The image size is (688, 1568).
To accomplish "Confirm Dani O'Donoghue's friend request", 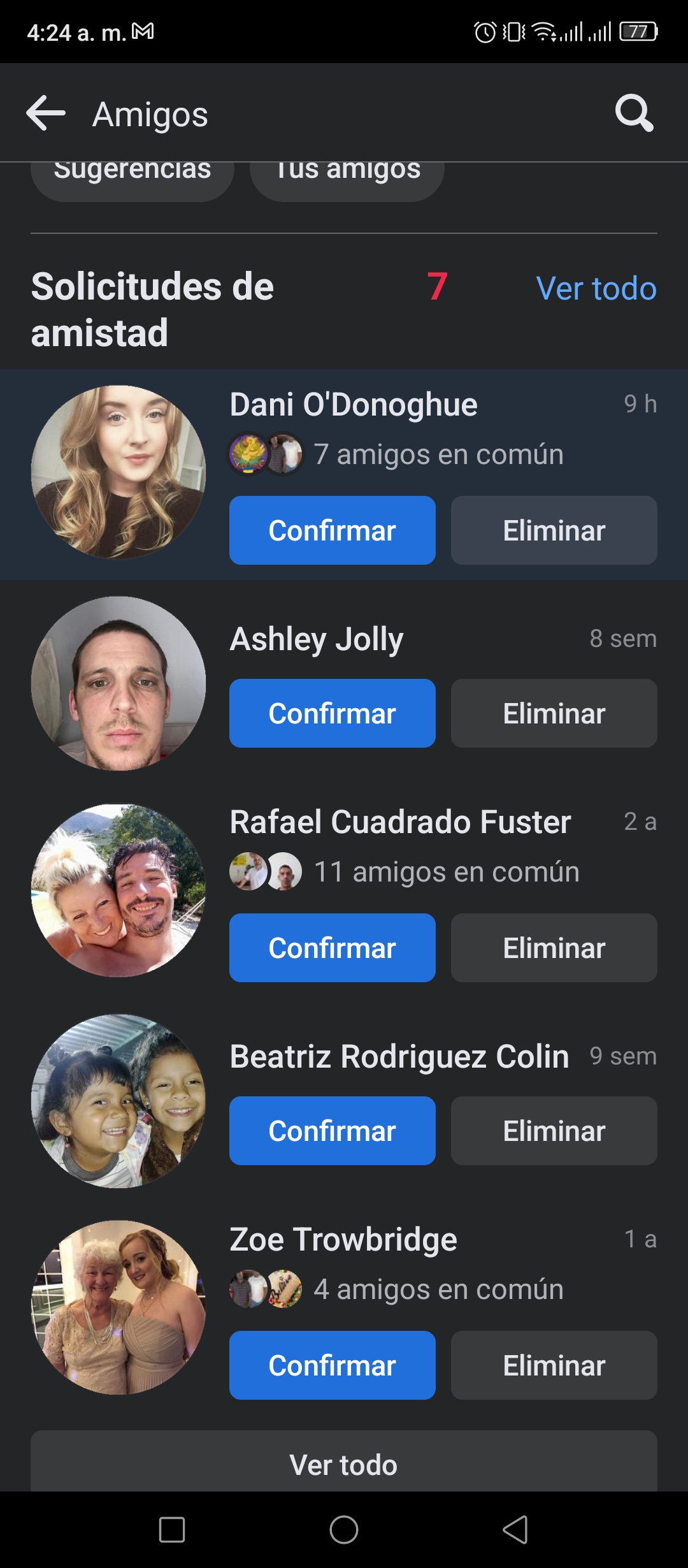I will click(333, 530).
